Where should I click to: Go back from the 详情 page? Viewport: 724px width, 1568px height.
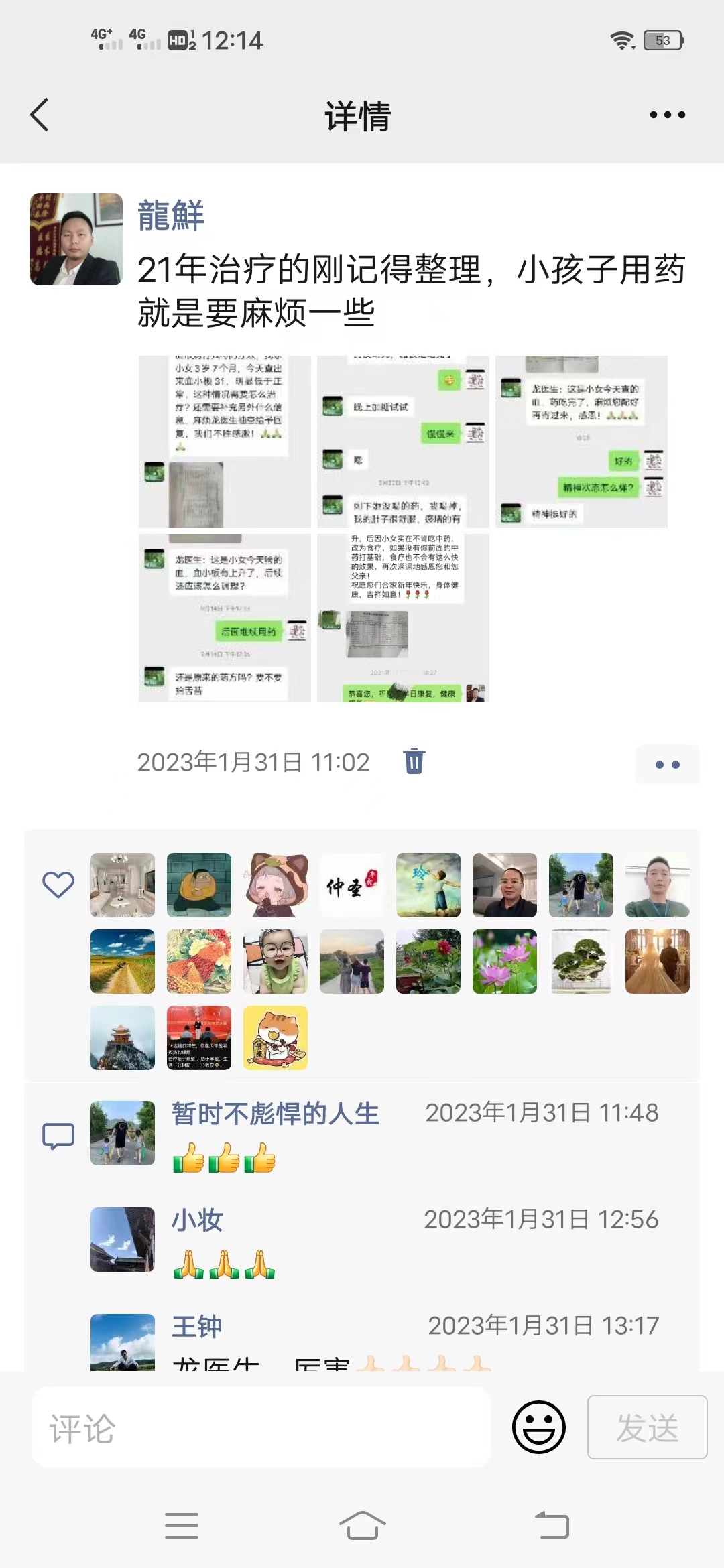click(x=40, y=115)
